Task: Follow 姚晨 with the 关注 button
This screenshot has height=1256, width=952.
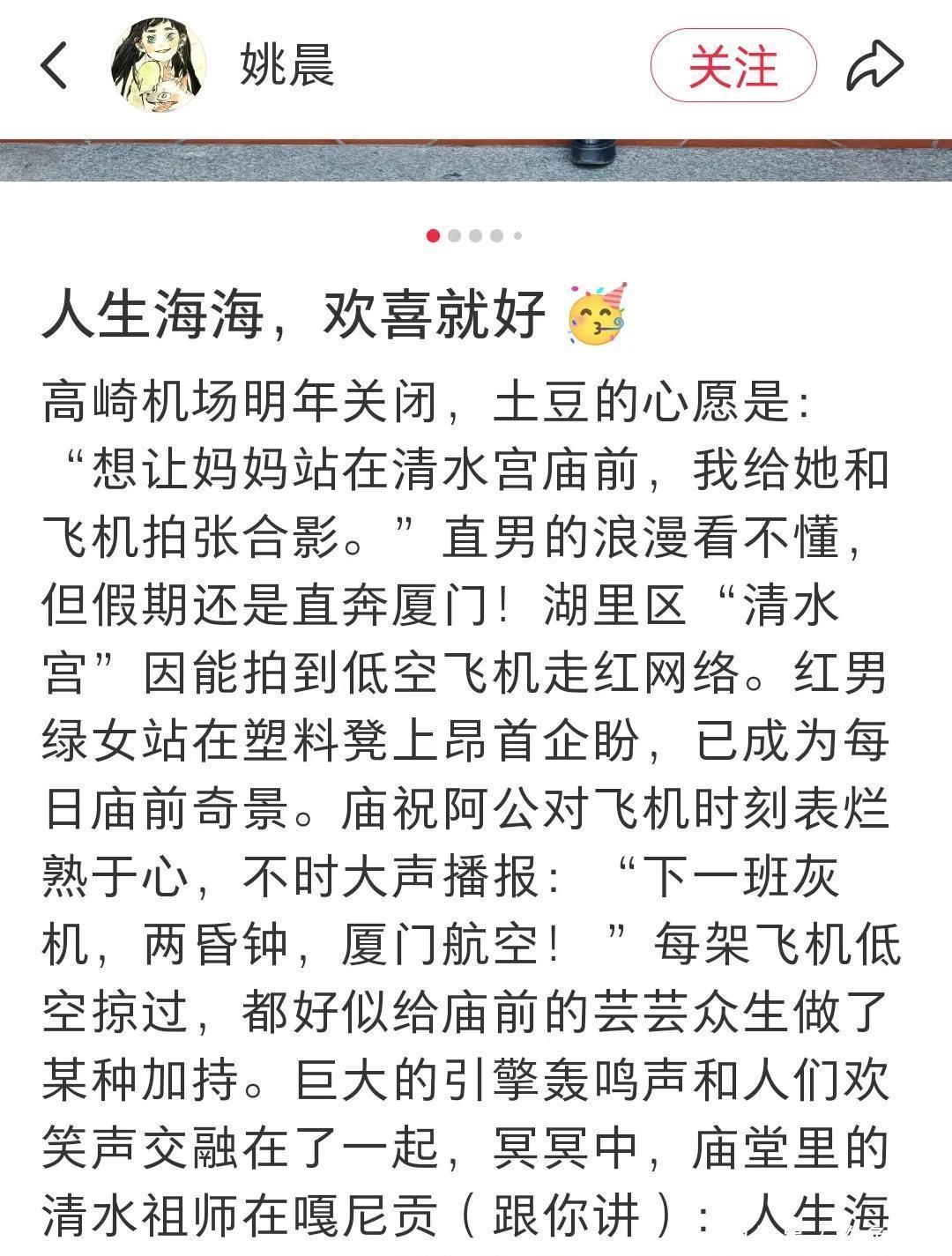Action: pyautogui.click(x=733, y=66)
